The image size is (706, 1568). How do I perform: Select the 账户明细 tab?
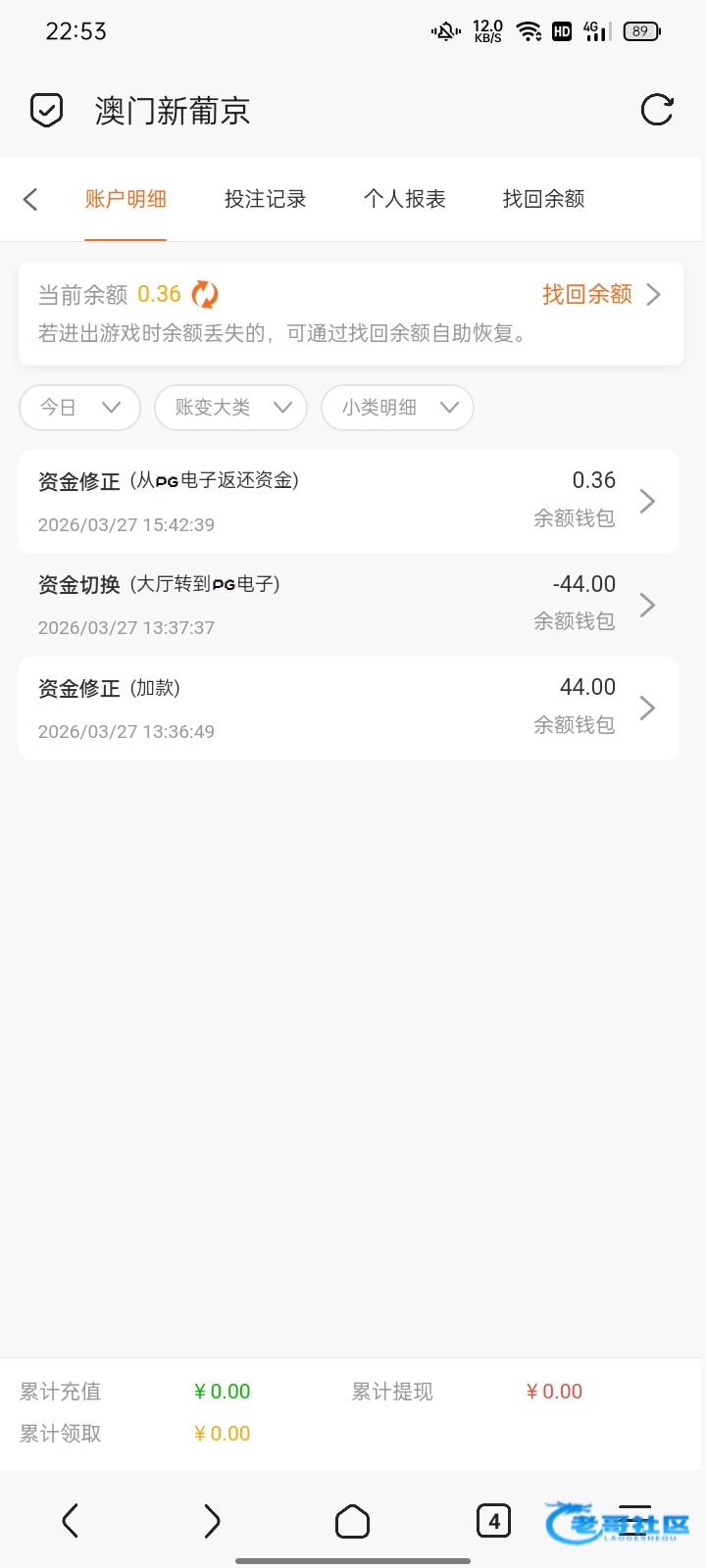[126, 199]
